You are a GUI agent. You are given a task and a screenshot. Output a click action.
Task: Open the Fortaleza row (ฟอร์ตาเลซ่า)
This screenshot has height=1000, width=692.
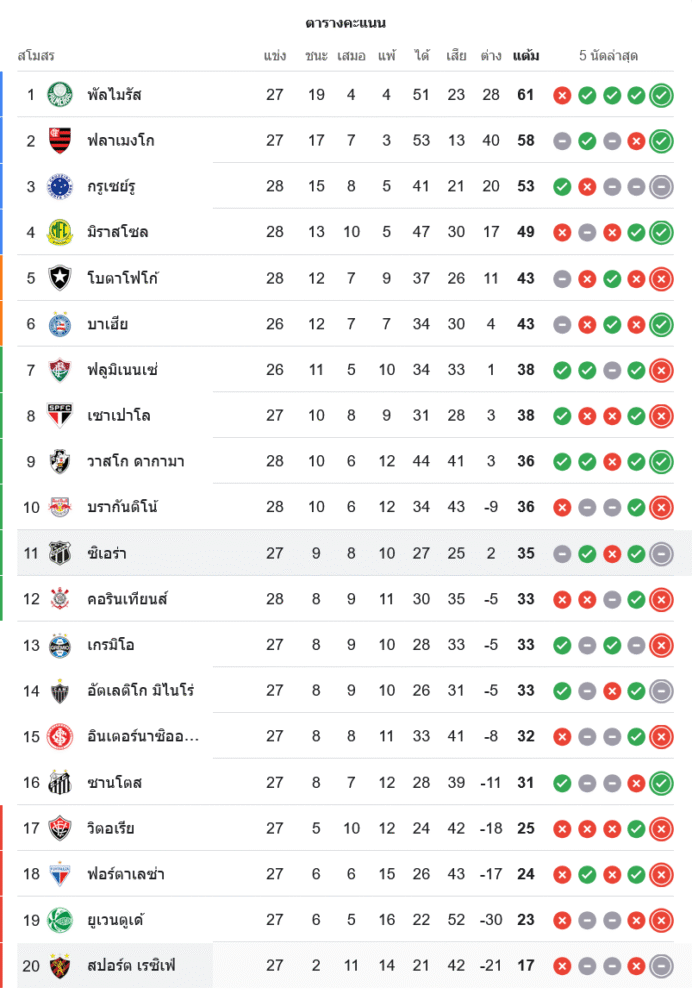point(126,874)
